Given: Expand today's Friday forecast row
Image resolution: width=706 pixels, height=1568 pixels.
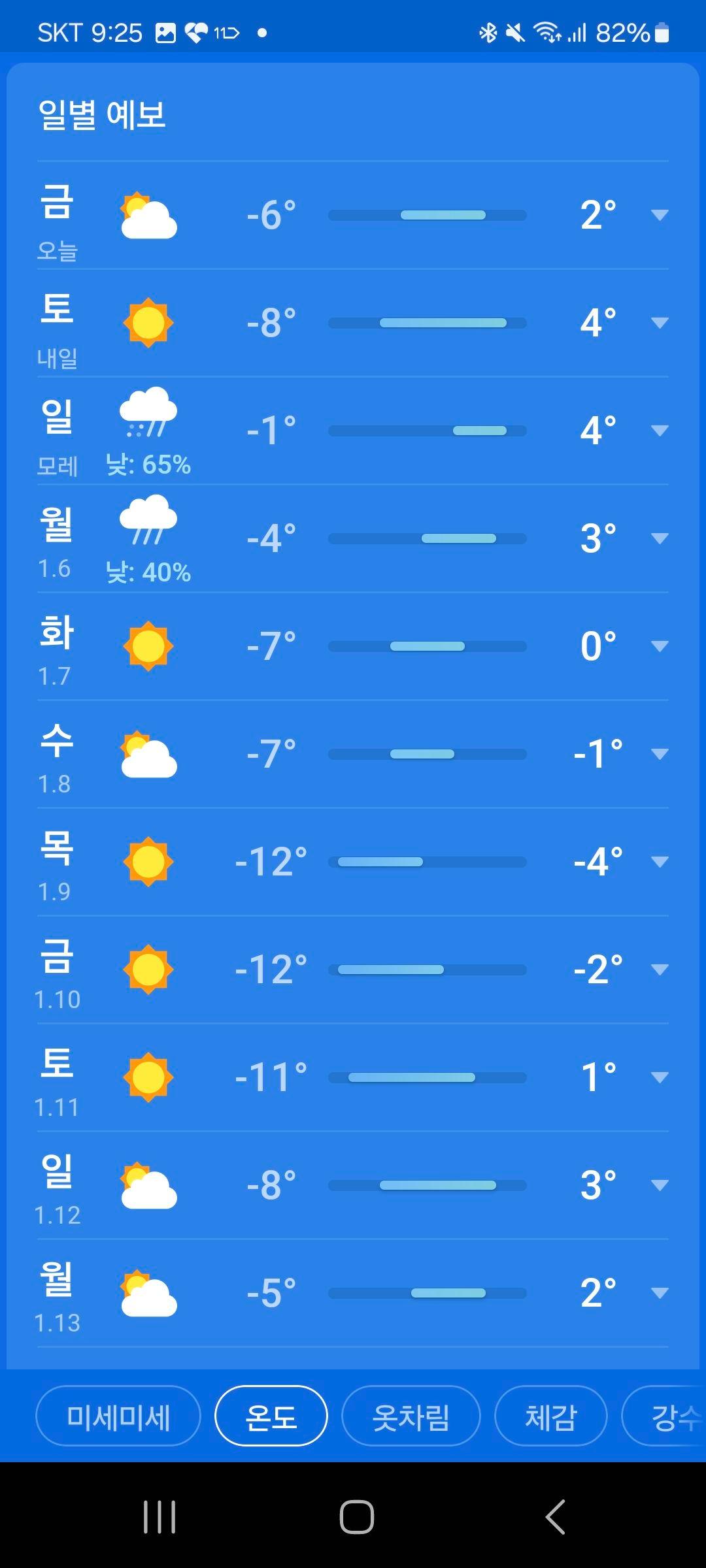Looking at the screenshot, I should pos(660,215).
